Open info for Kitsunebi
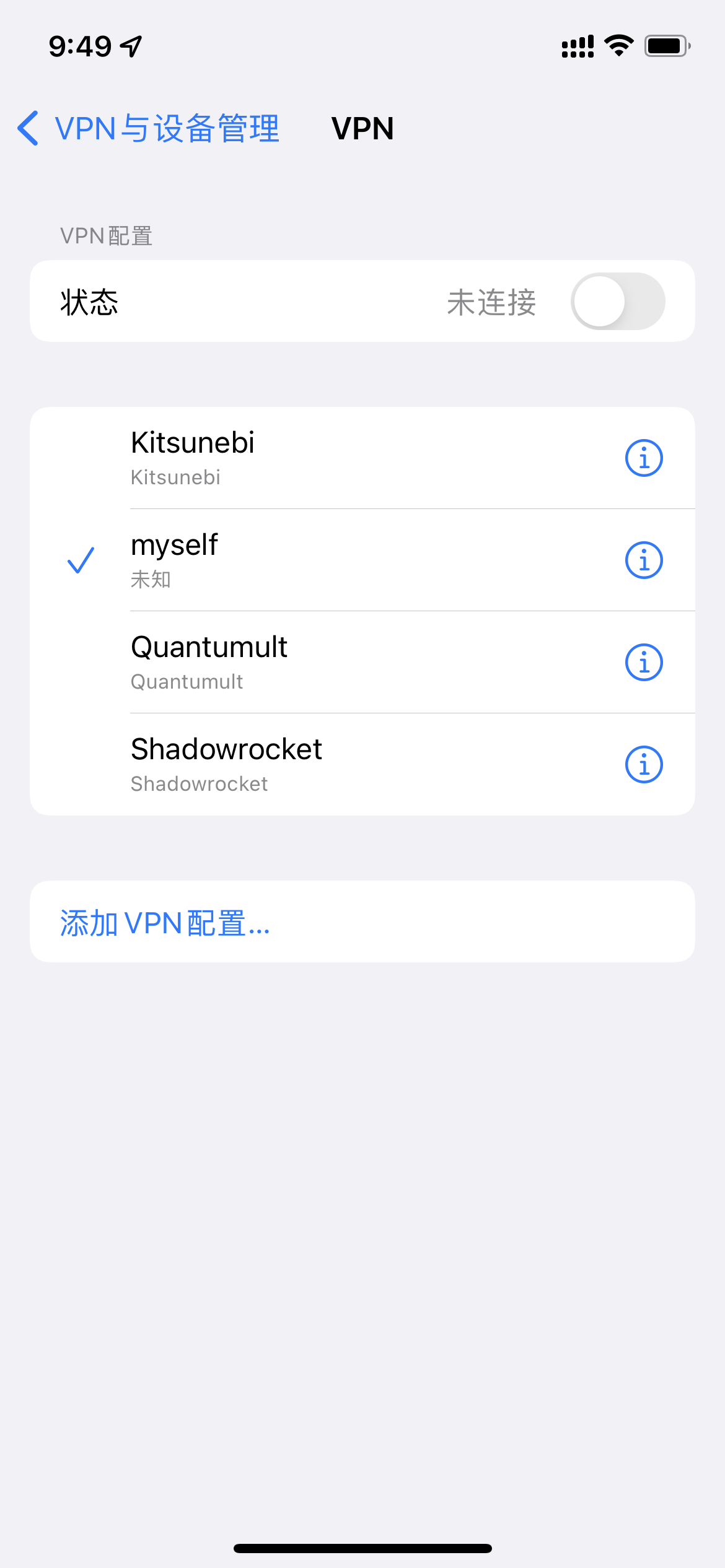The image size is (725, 1568). [644, 458]
